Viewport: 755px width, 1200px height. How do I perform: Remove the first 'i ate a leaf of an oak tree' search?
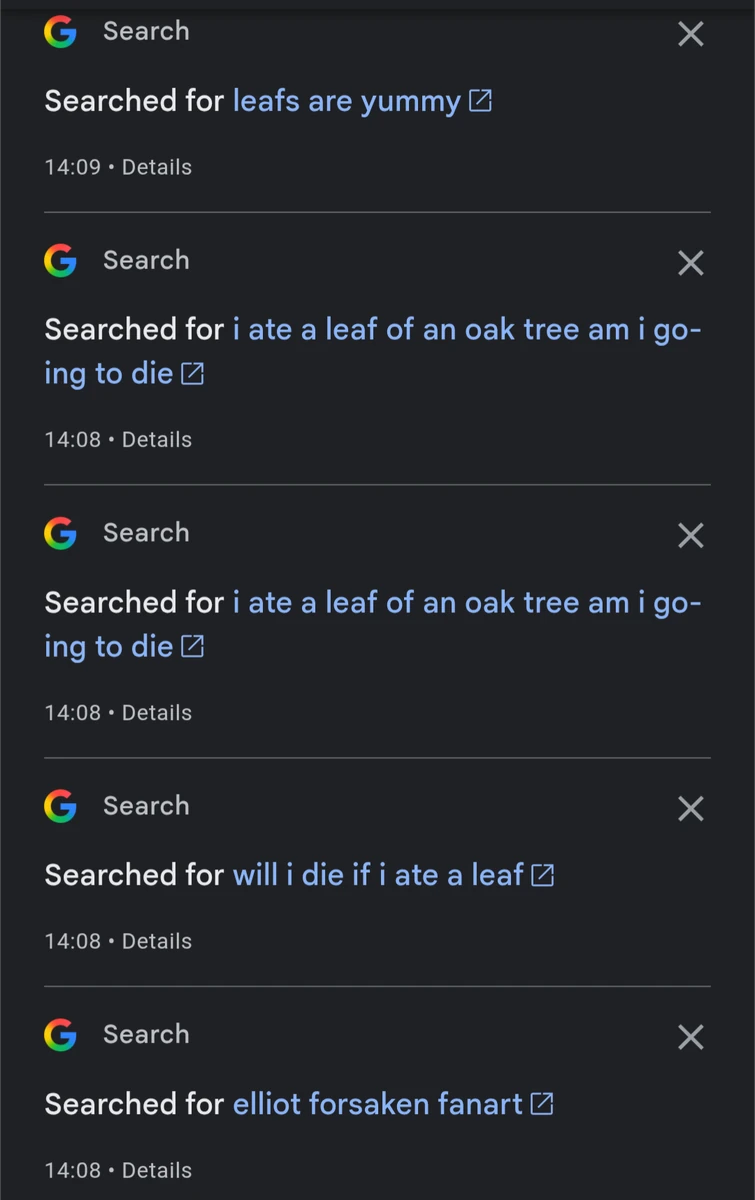tap(690, 263)
